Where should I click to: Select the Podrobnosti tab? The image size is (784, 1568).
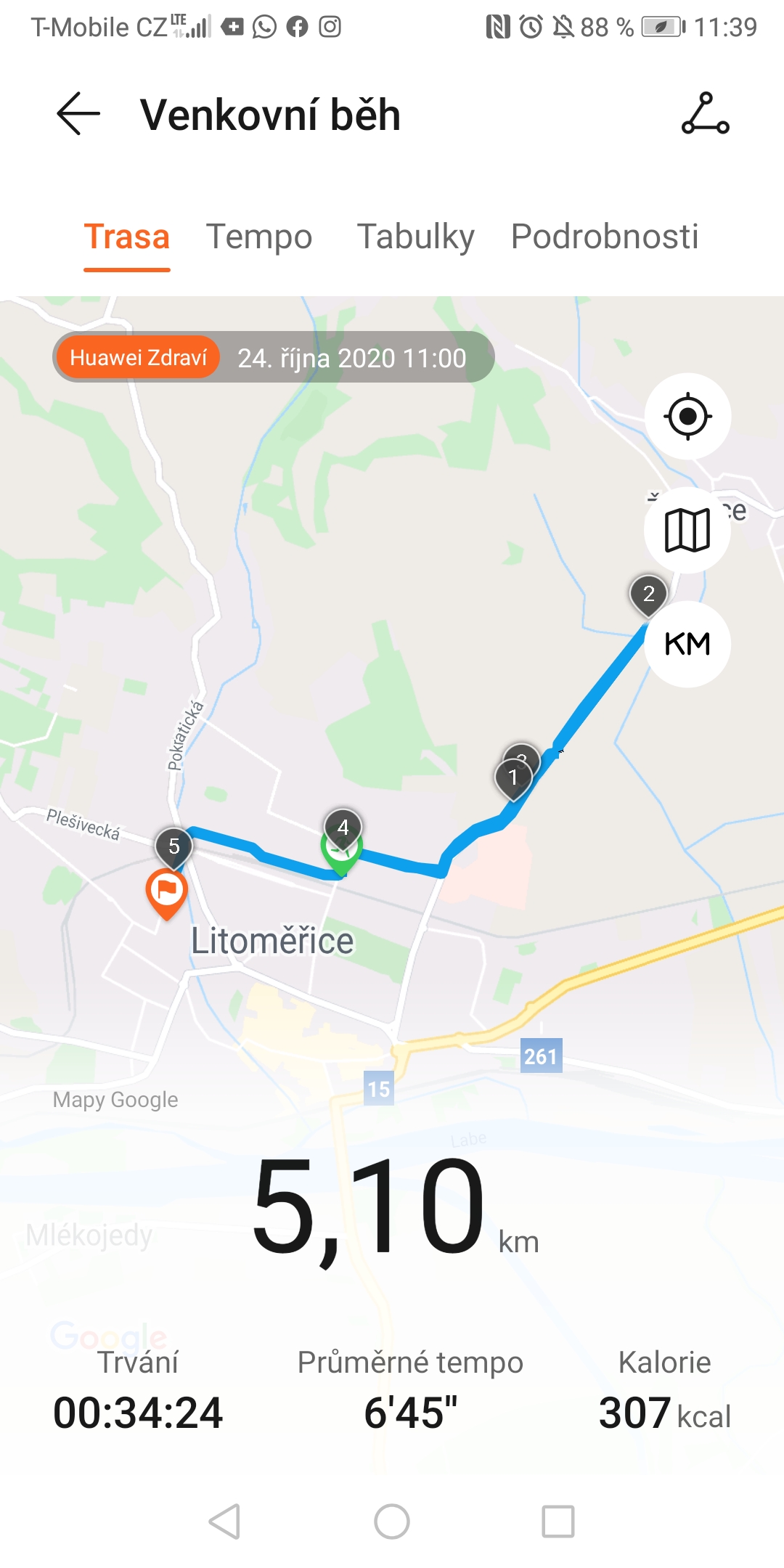point(605,237)
